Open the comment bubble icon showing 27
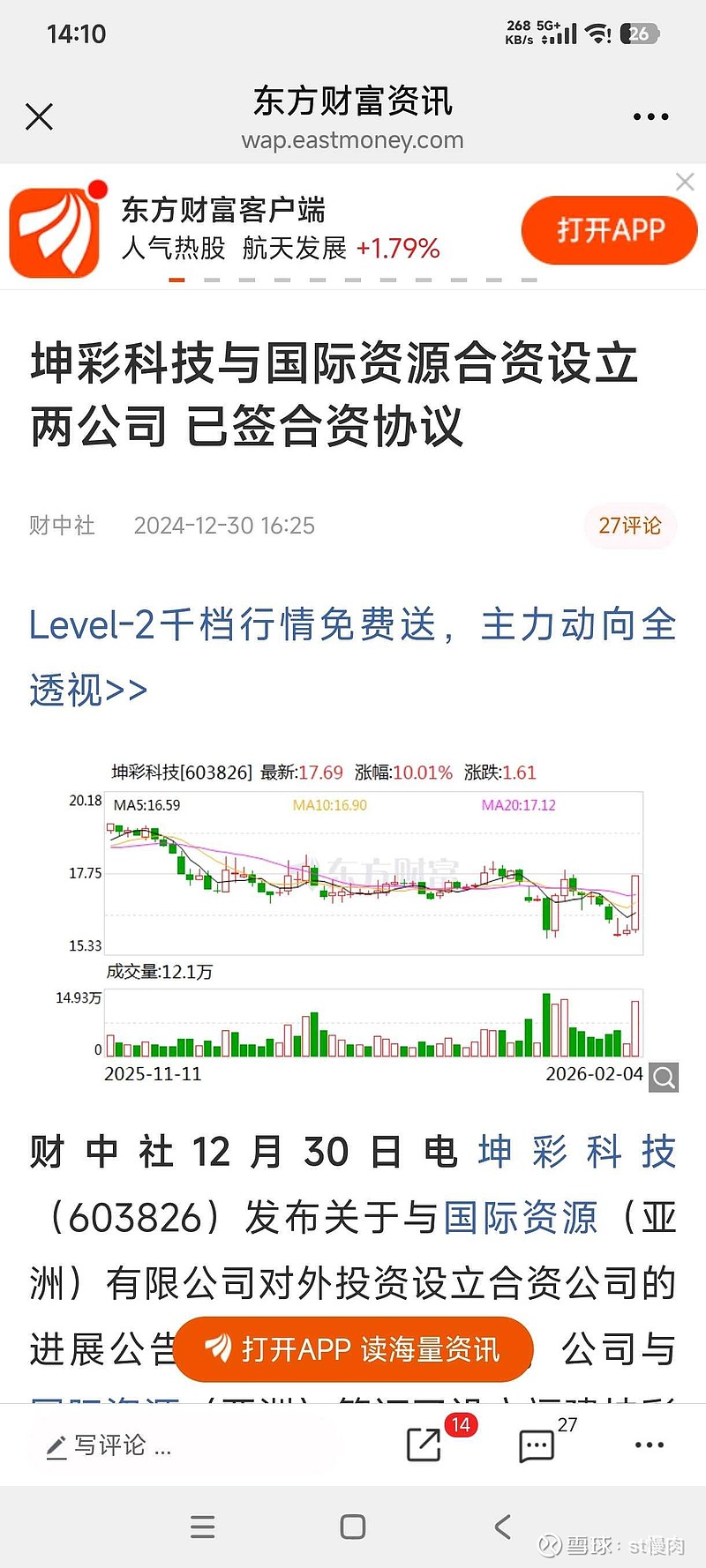706x1568 pixels. pos(537,1445)
